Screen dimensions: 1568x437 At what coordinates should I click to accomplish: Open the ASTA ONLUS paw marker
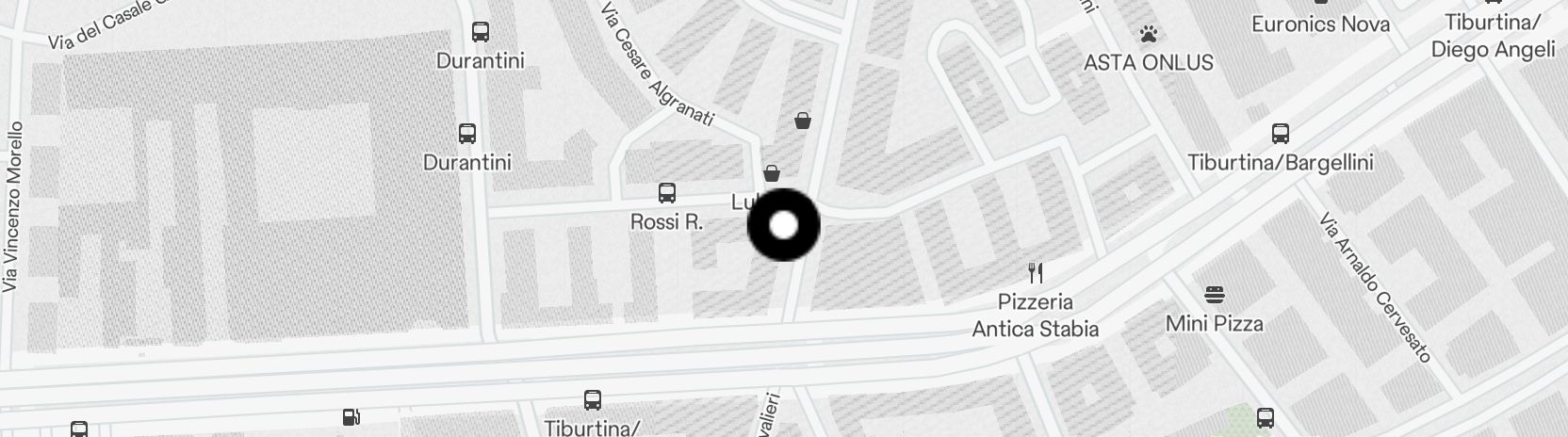point(1148,36)
